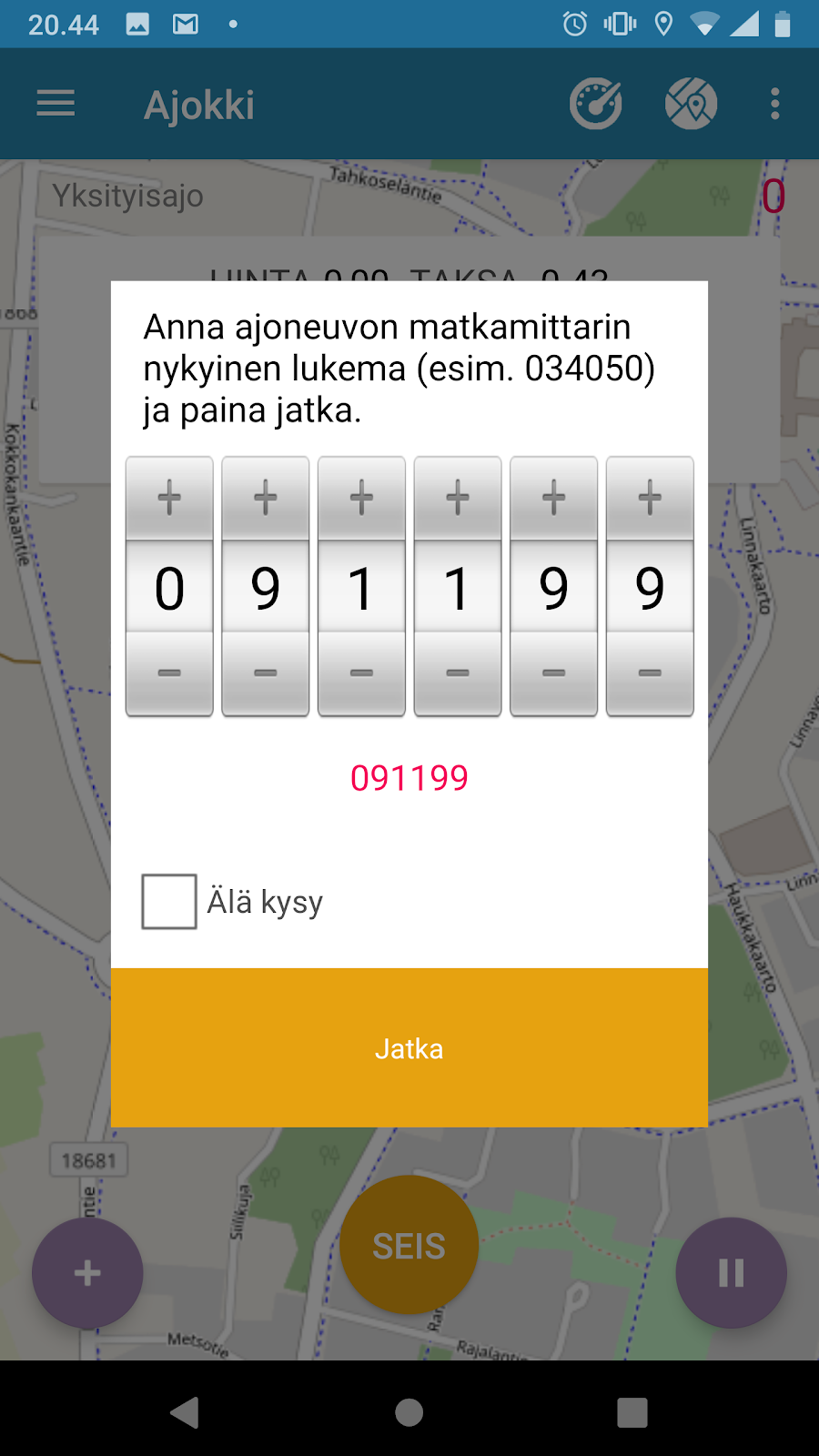Decrease the fourth odometer digit

point(458,673)
